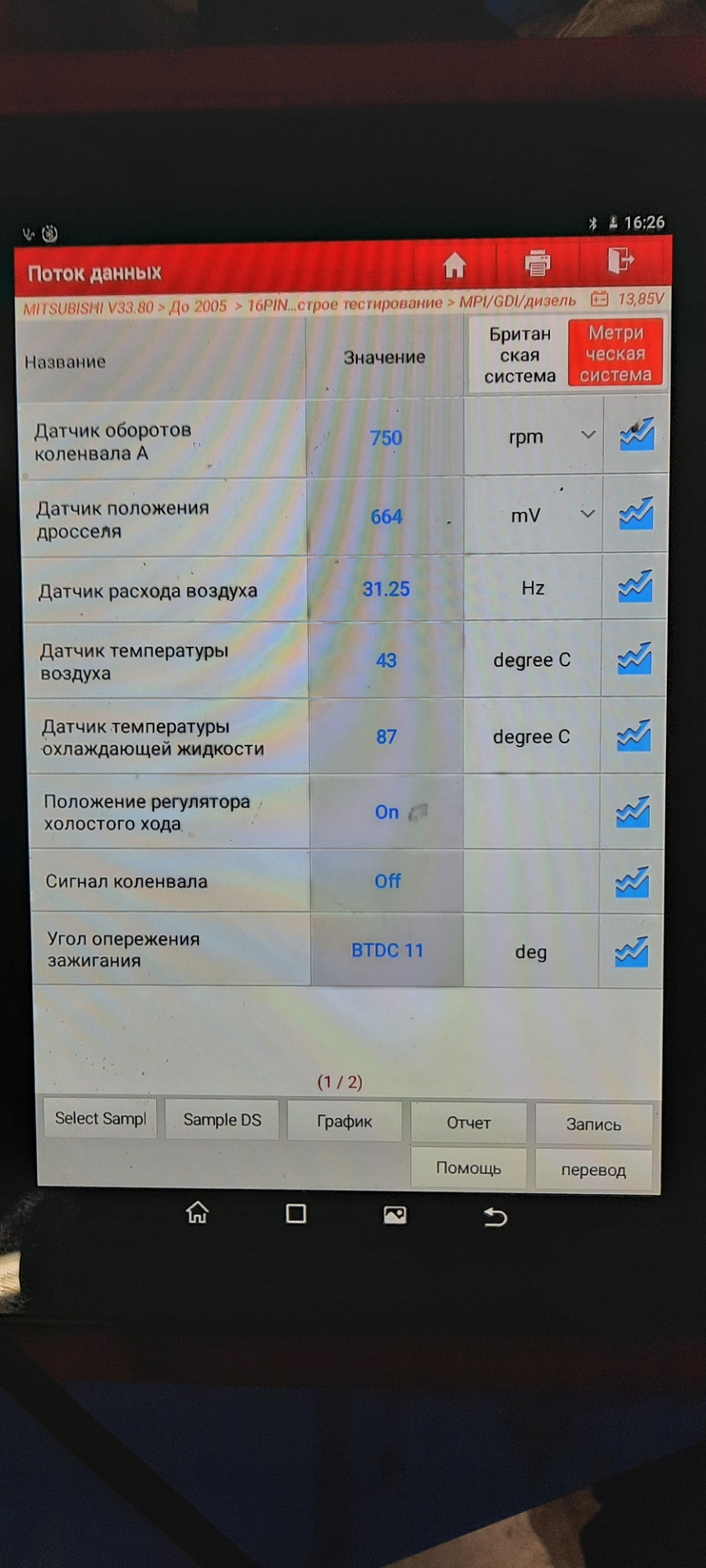Open graph for Датчик расхода воздуха
This screenshot has height=1568, width=706.
635,586
